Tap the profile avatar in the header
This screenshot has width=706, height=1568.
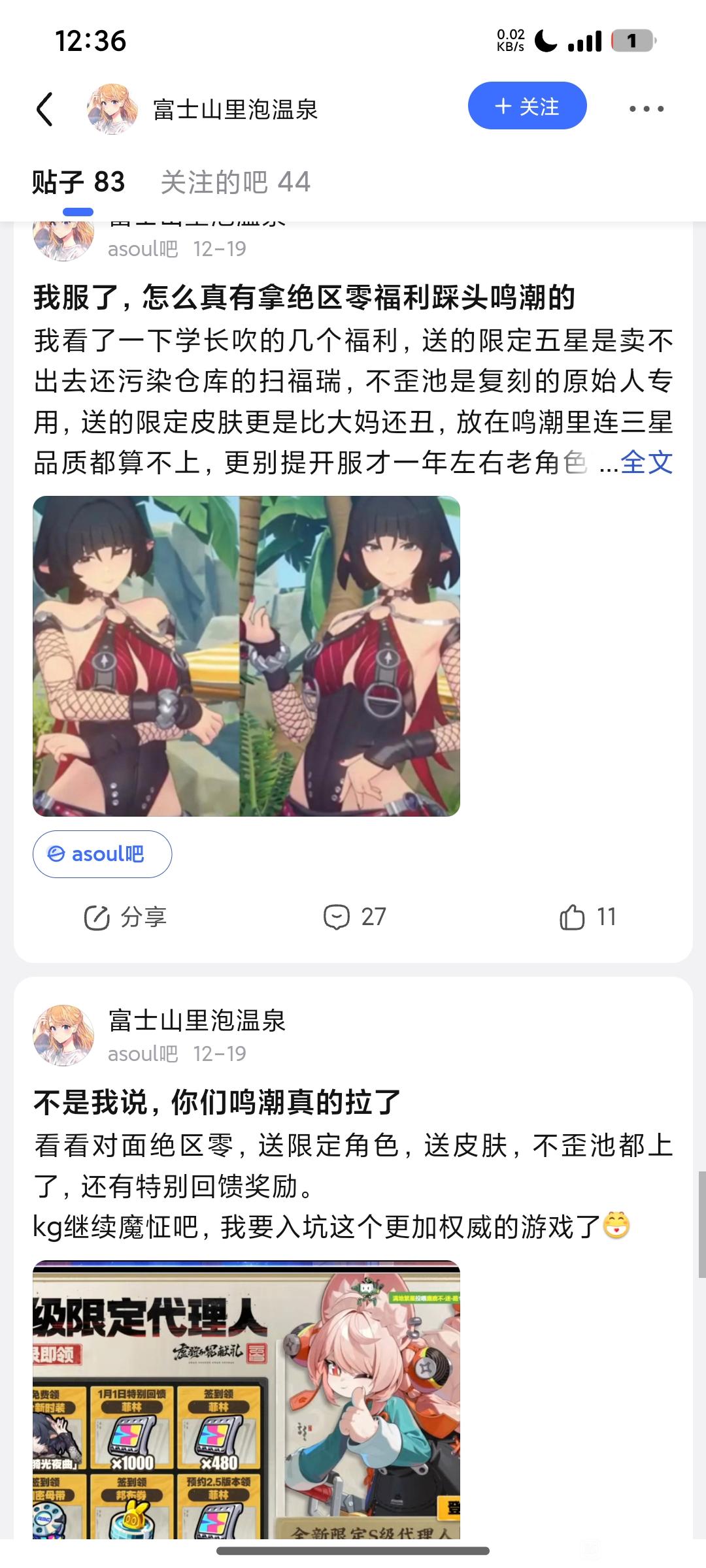pyautogui.click(x=112, y=109)
